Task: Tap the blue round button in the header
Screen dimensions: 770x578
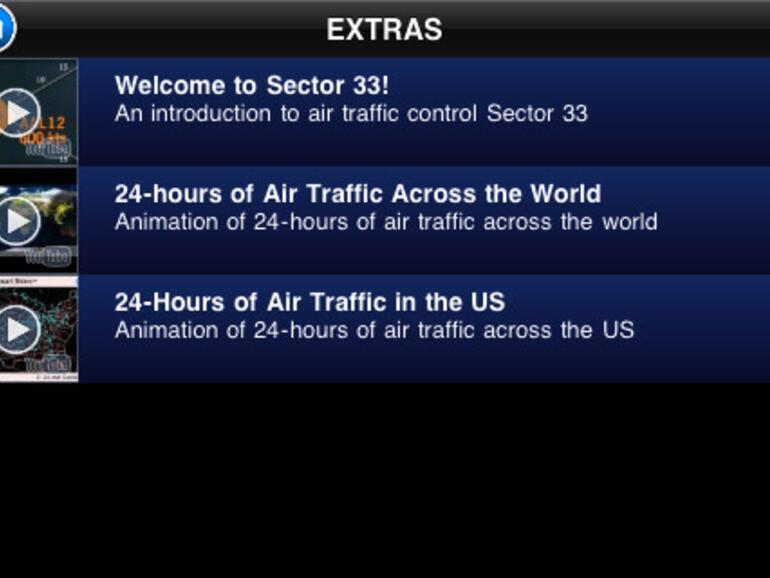Action: tap(5, 28)
